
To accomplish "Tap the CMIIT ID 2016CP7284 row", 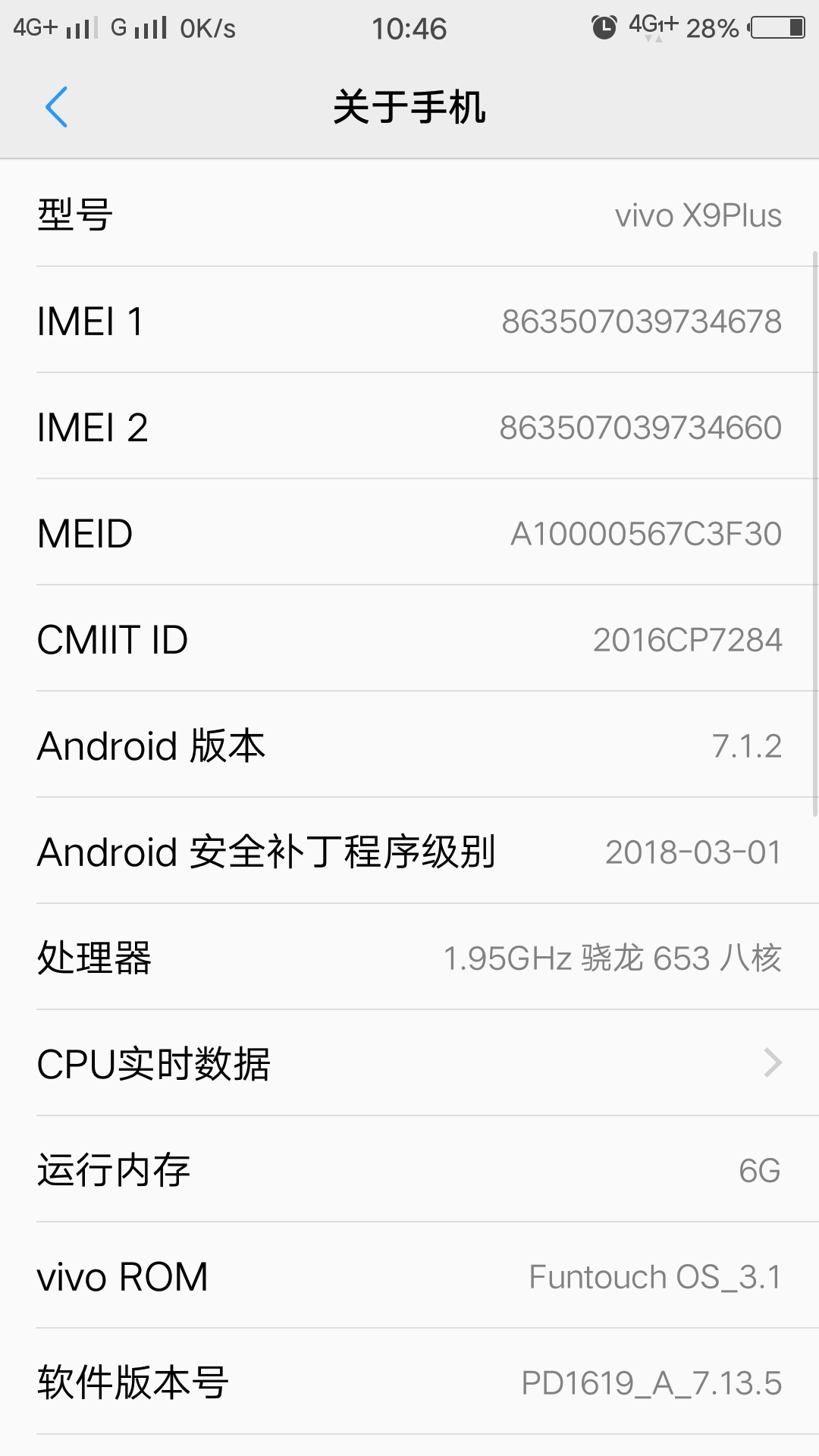I will pyautogui.click(x=409, y=640).
